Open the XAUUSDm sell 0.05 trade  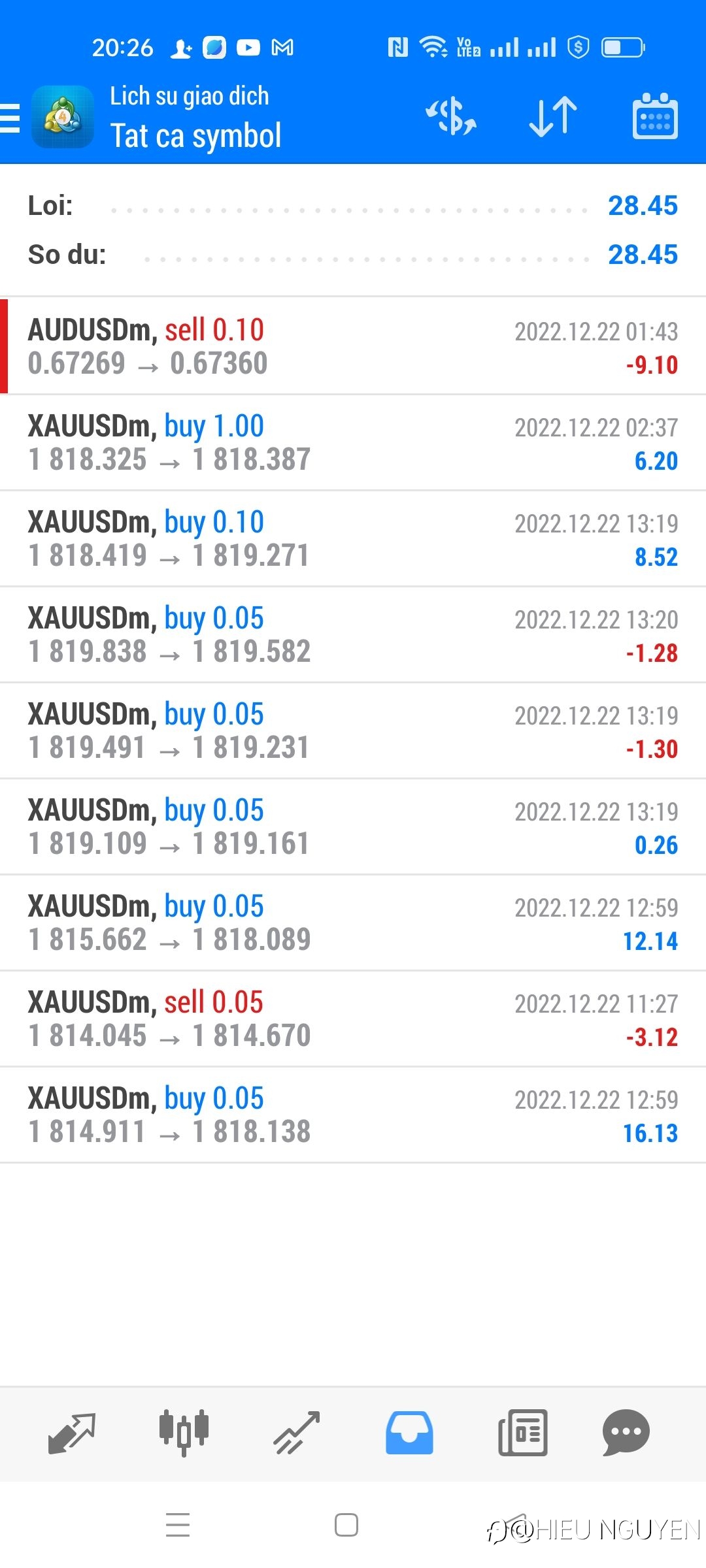coord(353,1019)
